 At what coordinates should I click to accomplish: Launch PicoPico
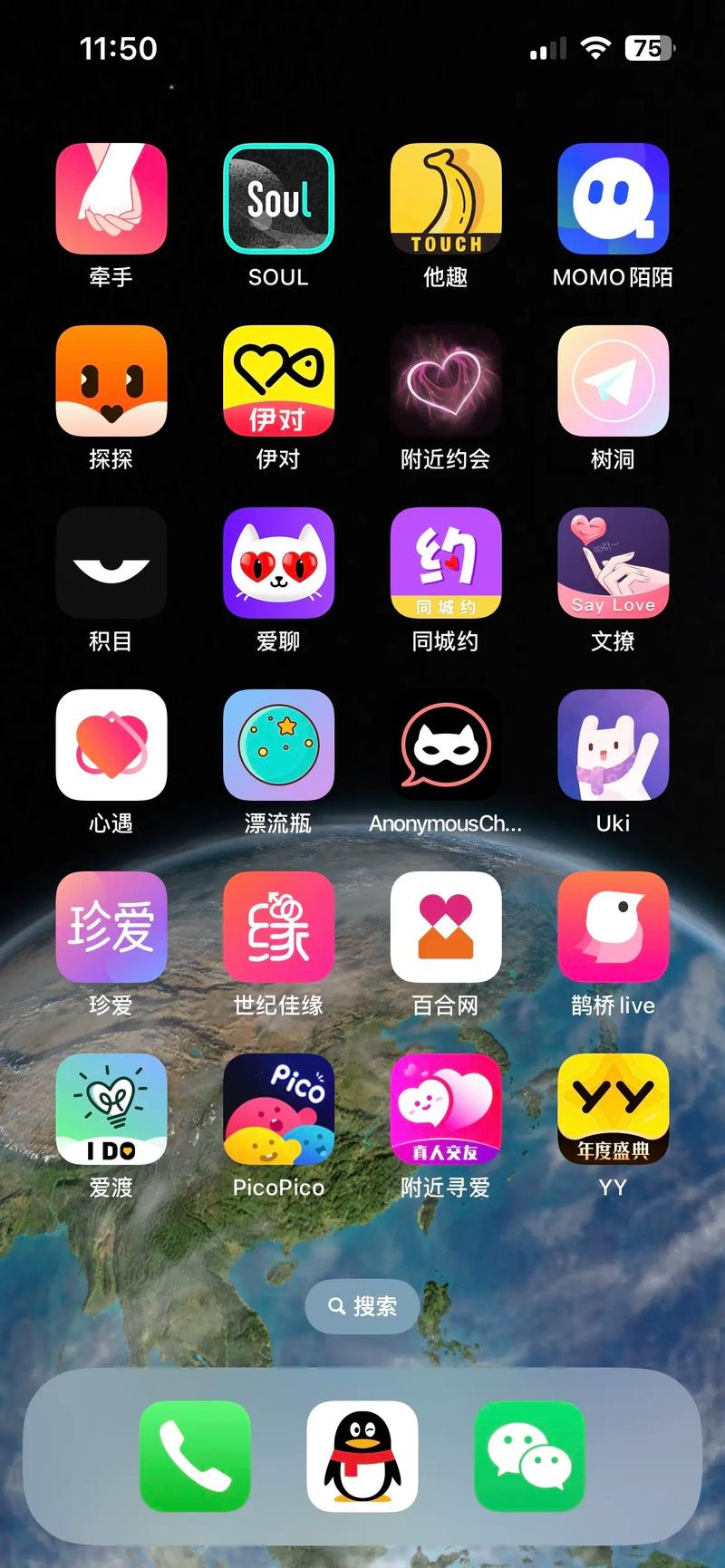[278, 1109]
